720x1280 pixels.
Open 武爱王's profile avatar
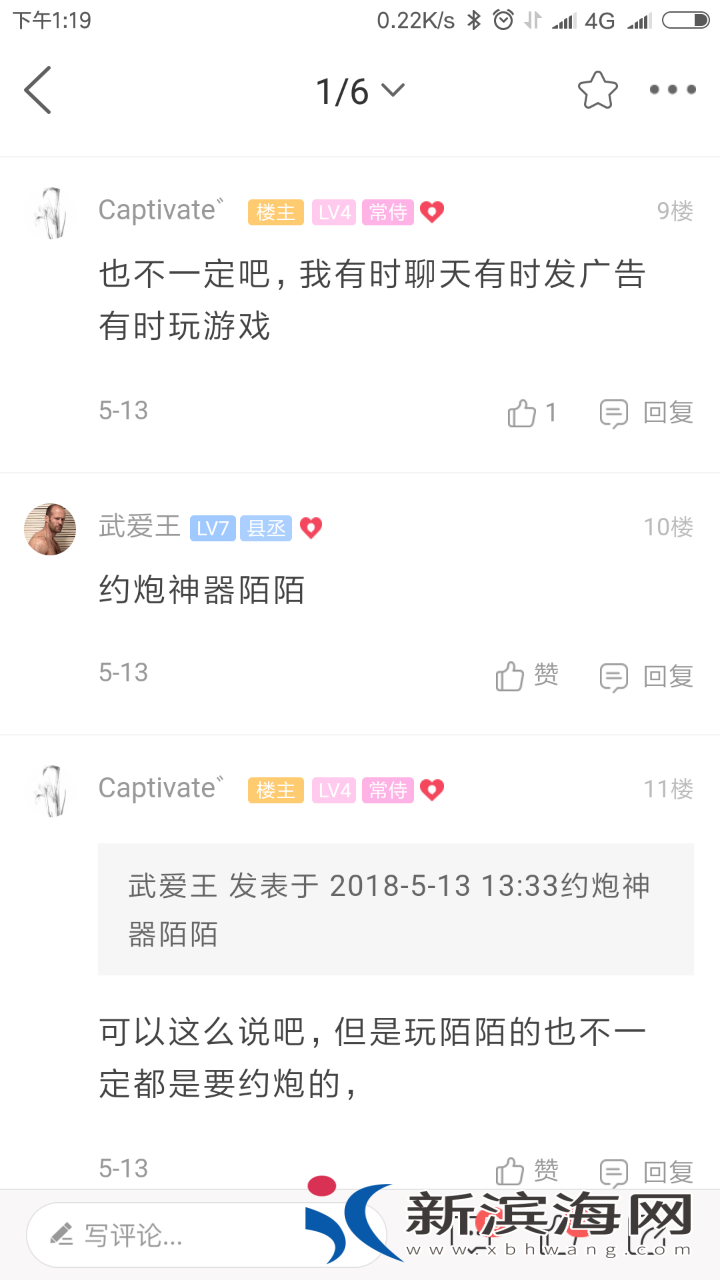coord(50,529)
